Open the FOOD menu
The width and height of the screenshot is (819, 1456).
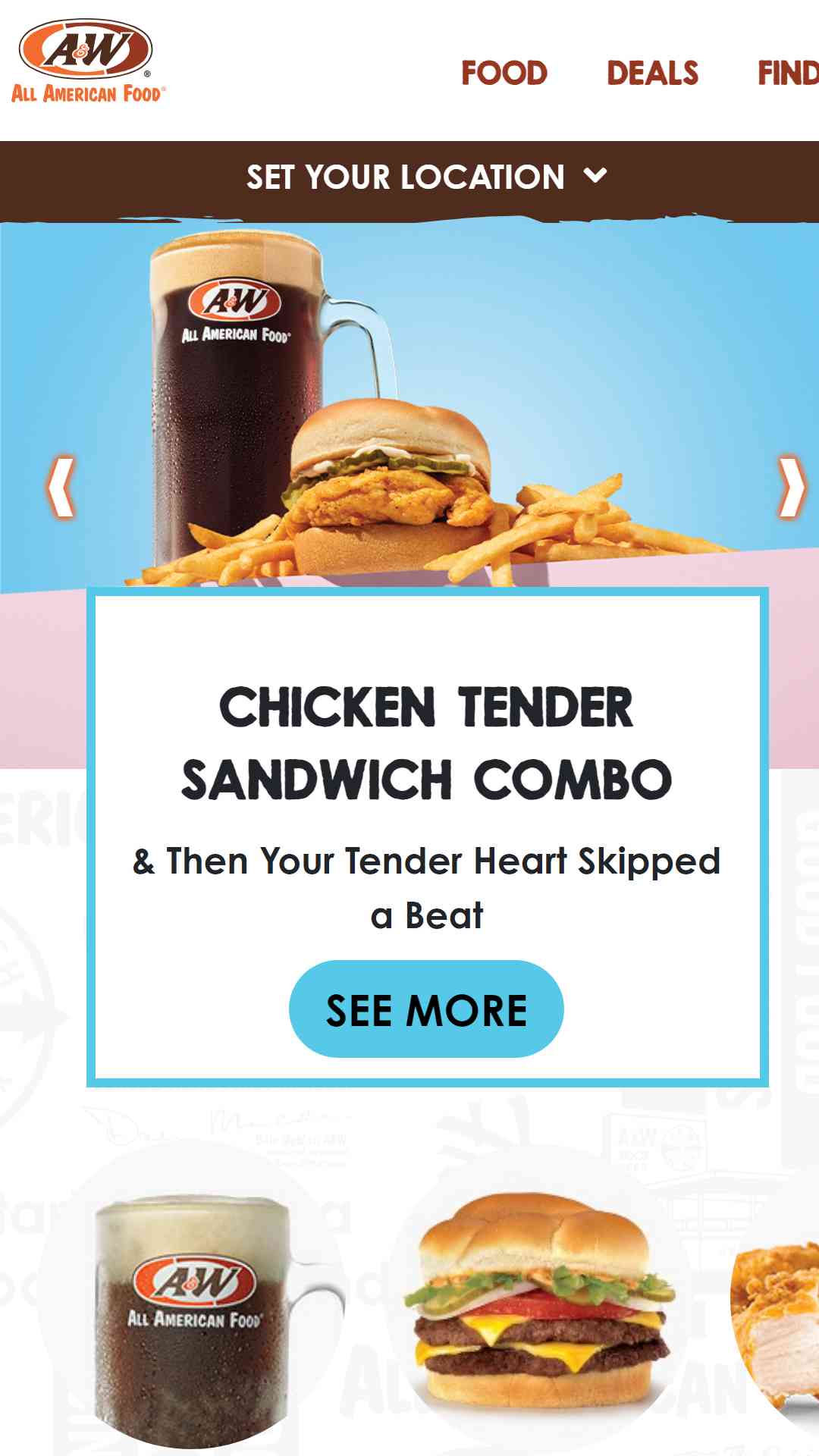(x=504, y=73)
